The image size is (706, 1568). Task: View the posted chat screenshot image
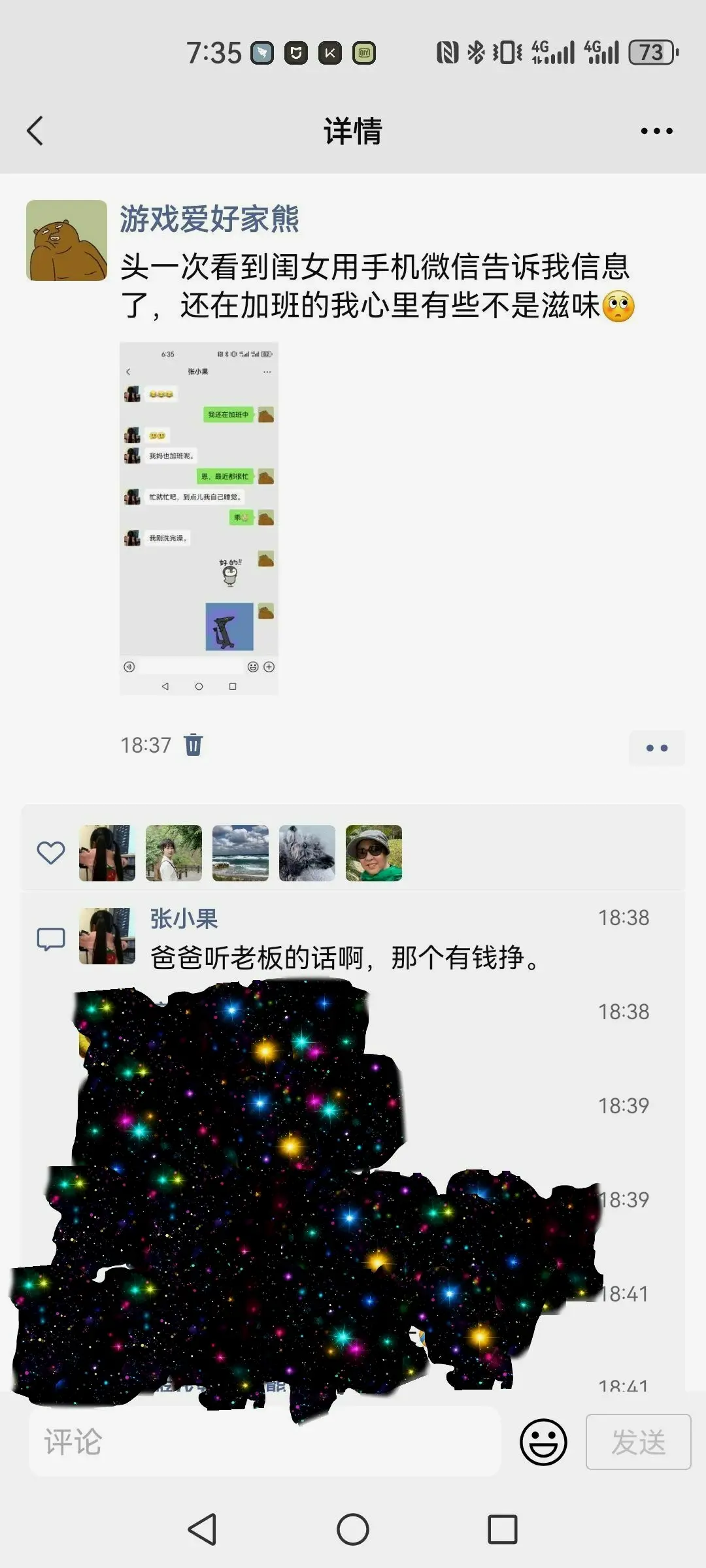point(199,519)
